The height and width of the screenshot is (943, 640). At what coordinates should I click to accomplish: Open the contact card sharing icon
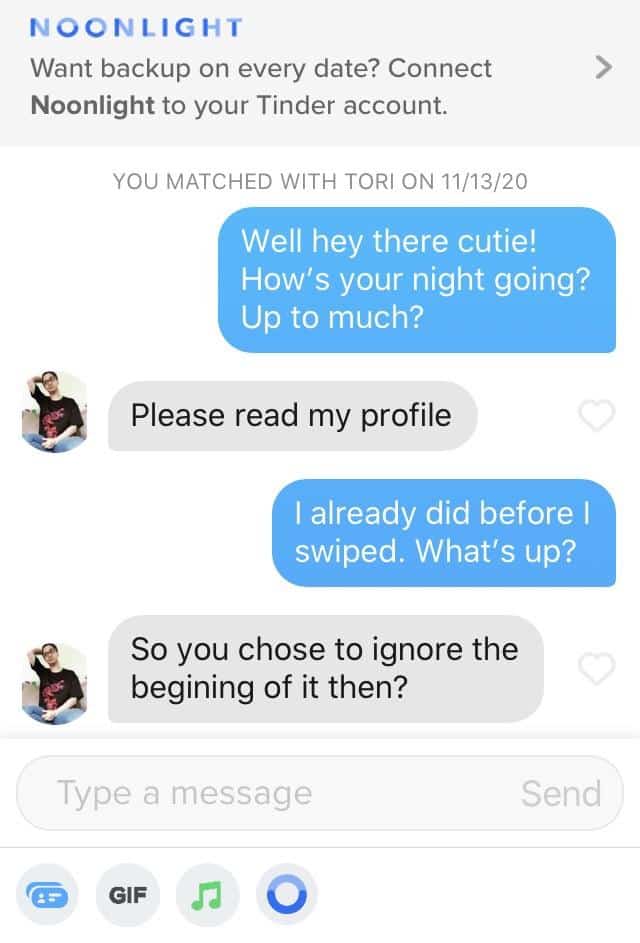[x=47, y=893]
